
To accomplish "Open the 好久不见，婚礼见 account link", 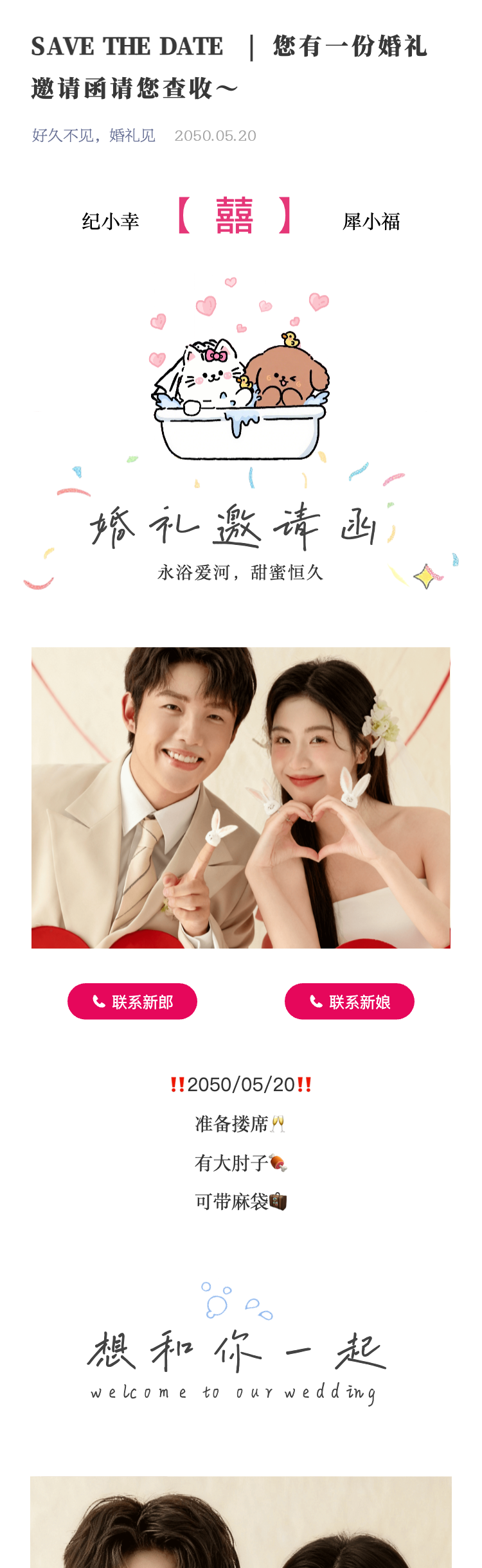I will pyautogui.click(x=94, y=136).
